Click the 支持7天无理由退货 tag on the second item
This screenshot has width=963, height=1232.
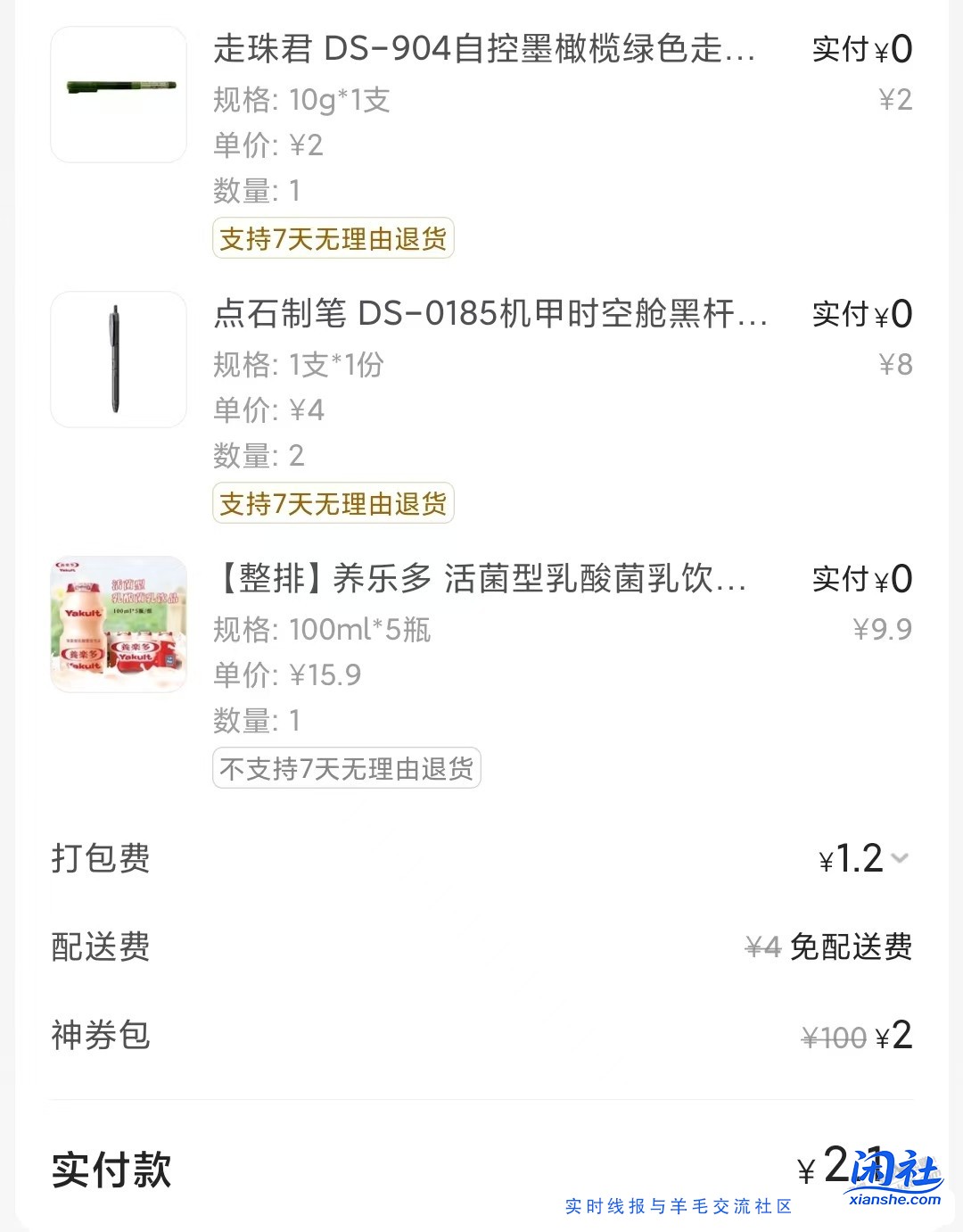point(333,503)
